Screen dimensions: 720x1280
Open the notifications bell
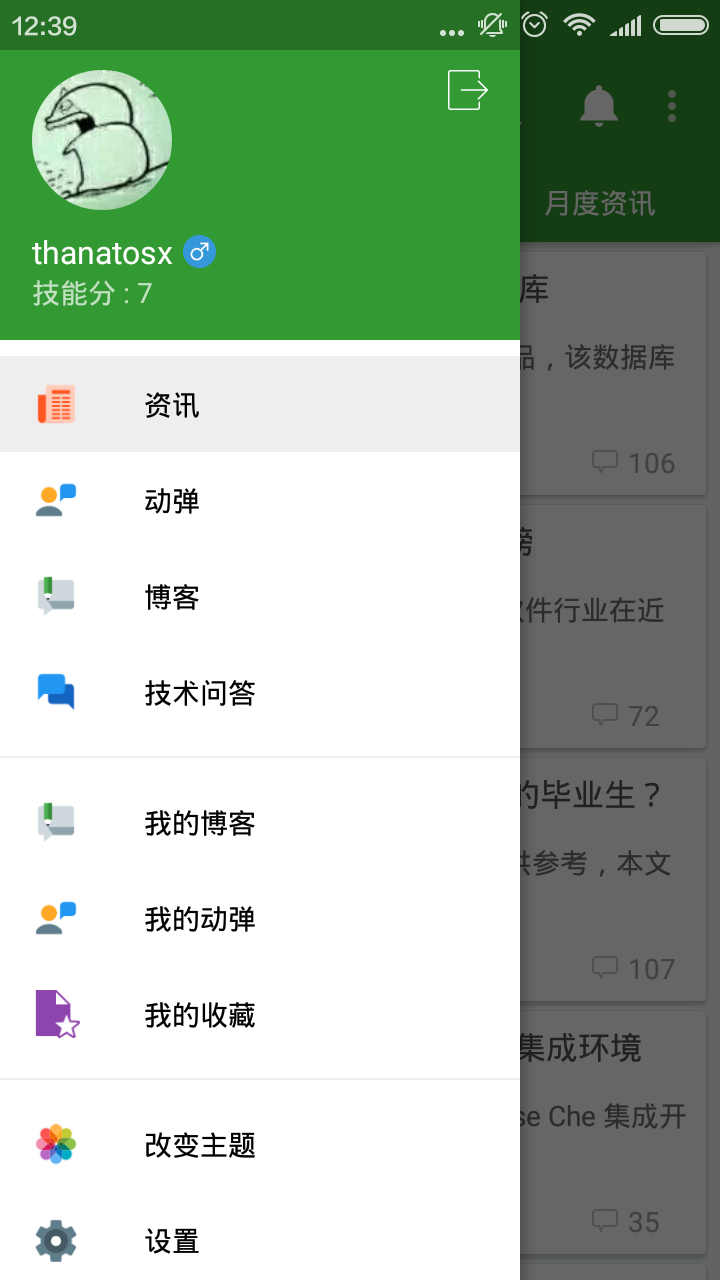599,105
